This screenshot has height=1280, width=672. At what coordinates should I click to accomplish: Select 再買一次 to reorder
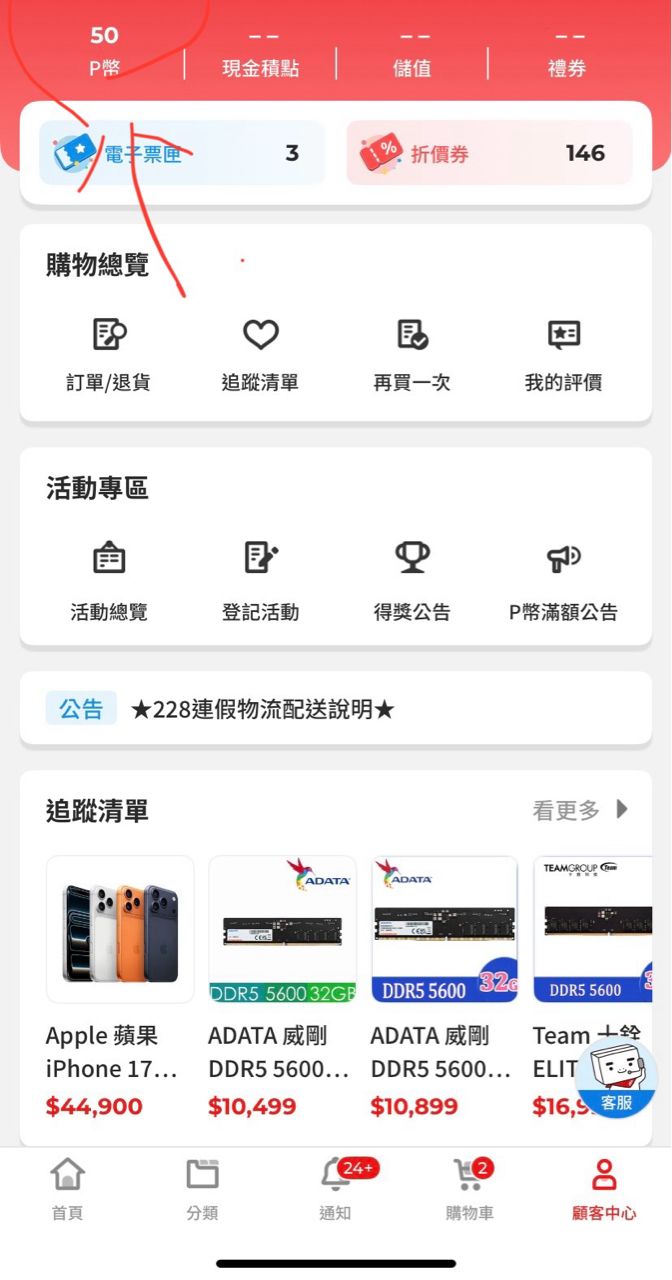[412, 354]
